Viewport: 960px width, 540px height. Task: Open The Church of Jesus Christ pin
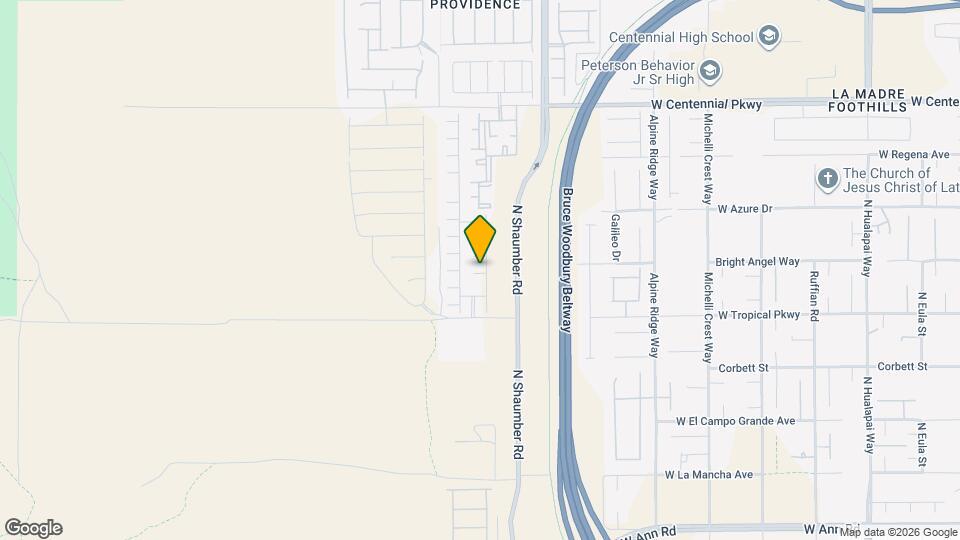pyautogui.click(x=827, y=180)
